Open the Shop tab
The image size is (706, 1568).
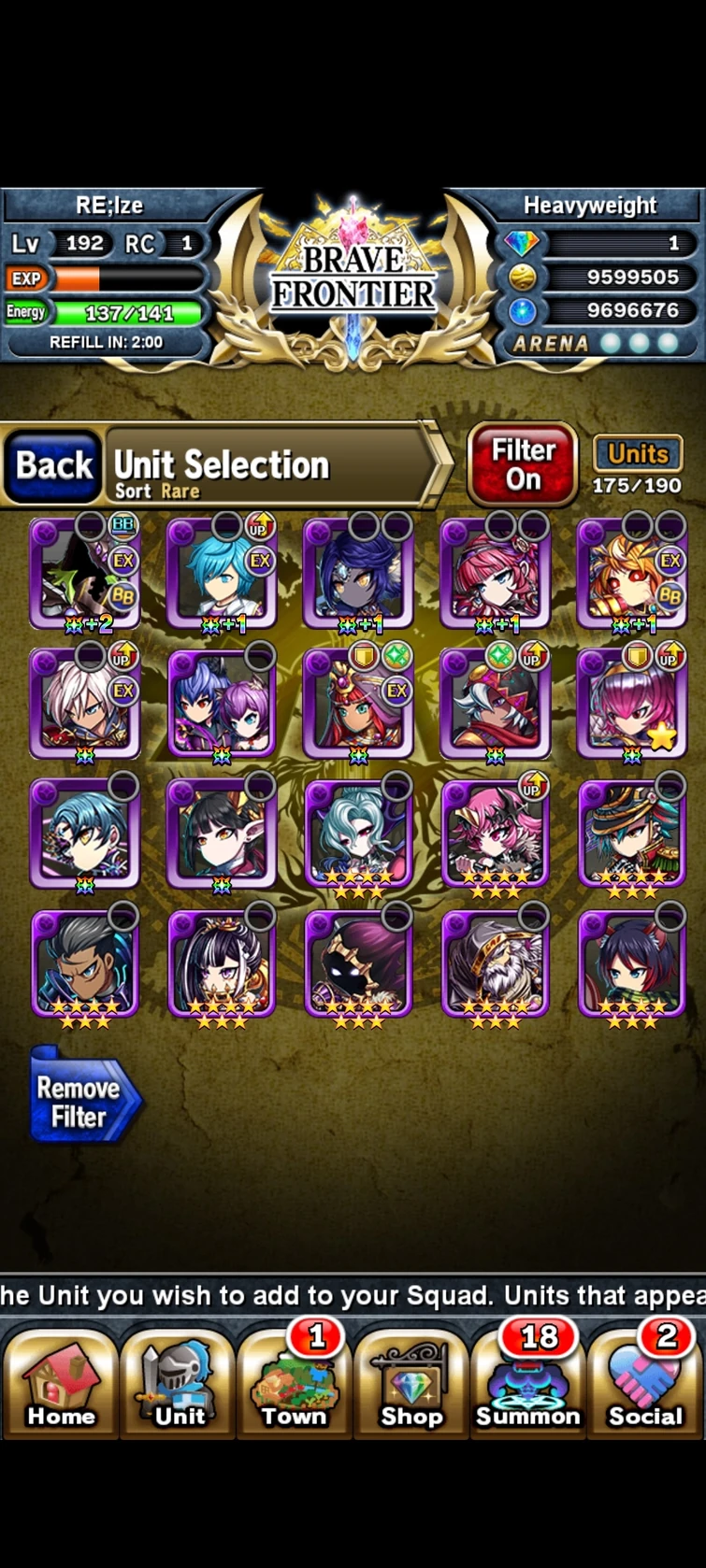coord(411,1382)
